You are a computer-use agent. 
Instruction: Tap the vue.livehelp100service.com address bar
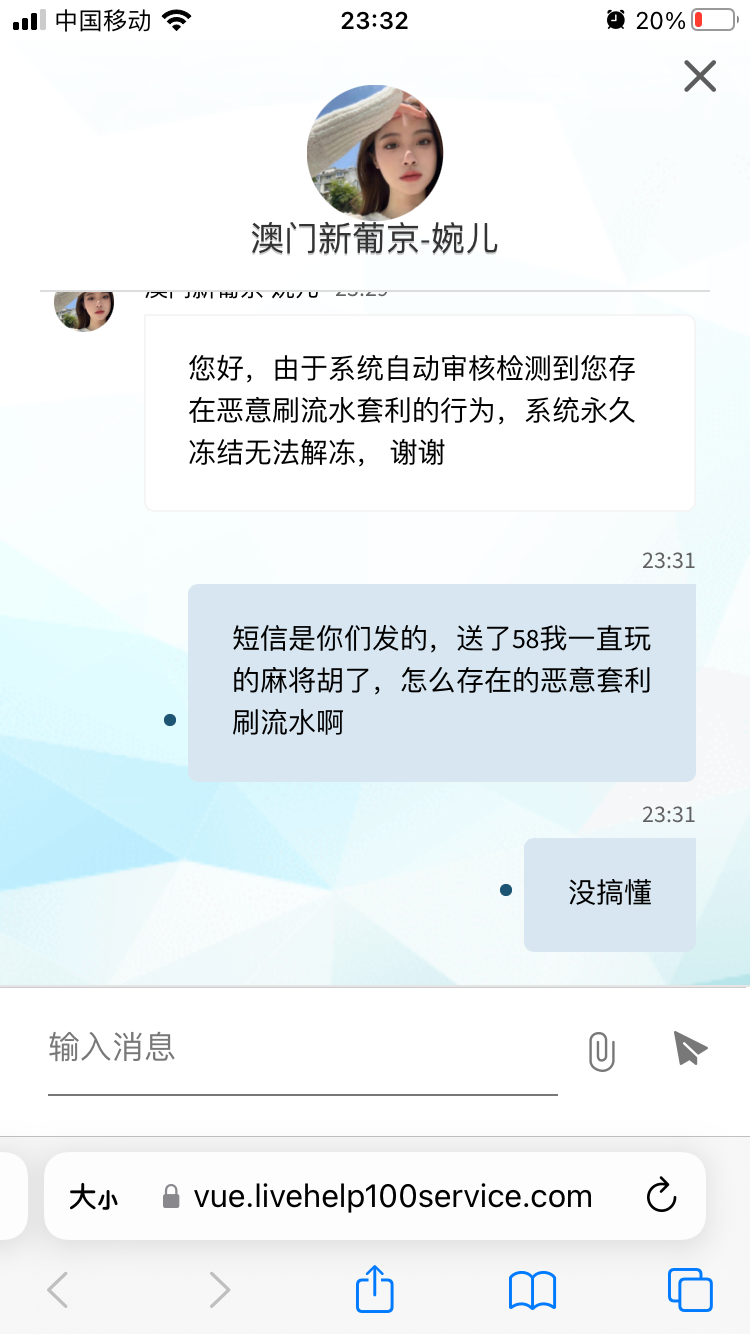click(392, 1197)
